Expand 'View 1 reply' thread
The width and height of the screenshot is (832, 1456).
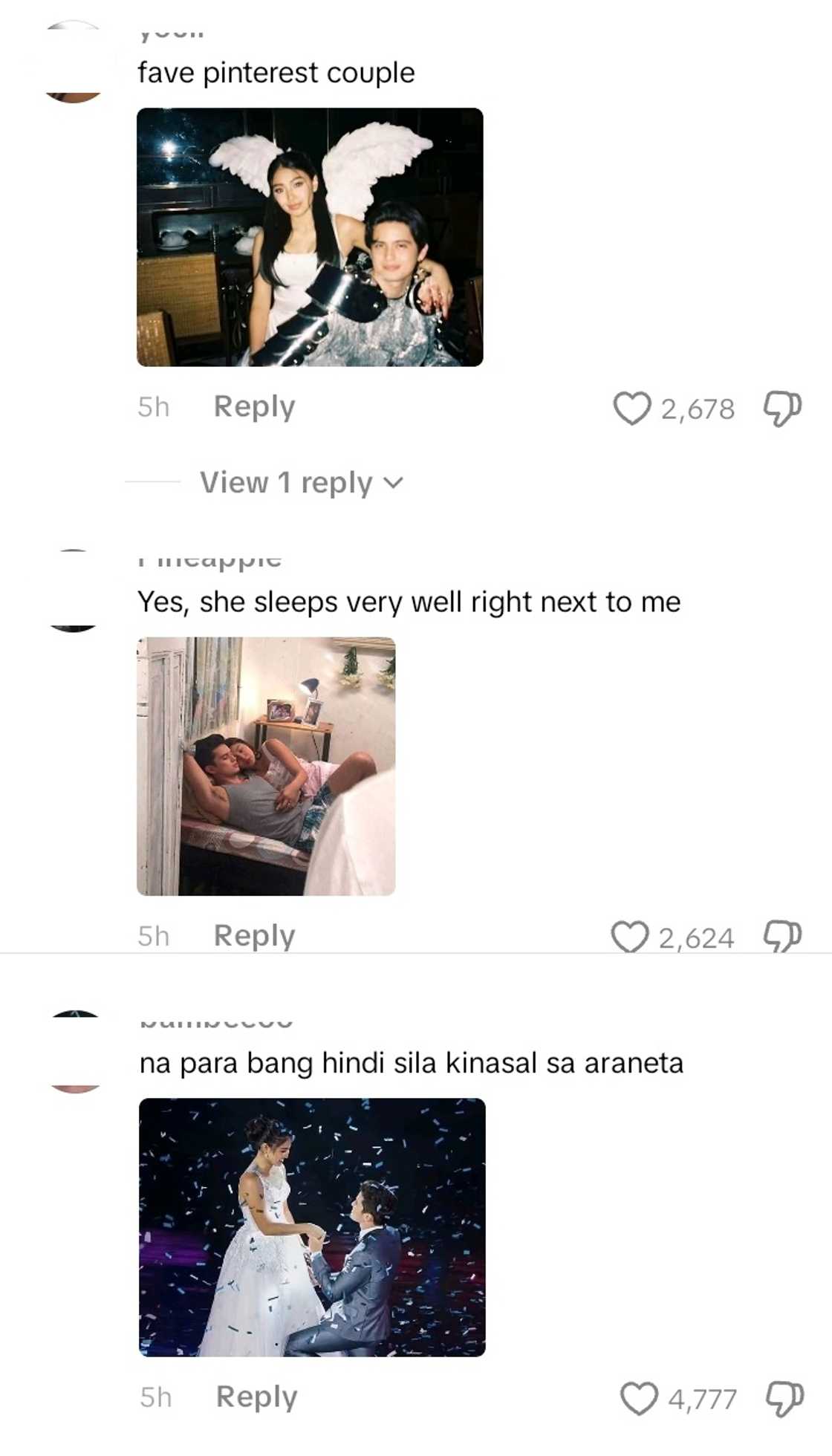tap(301, 483)
